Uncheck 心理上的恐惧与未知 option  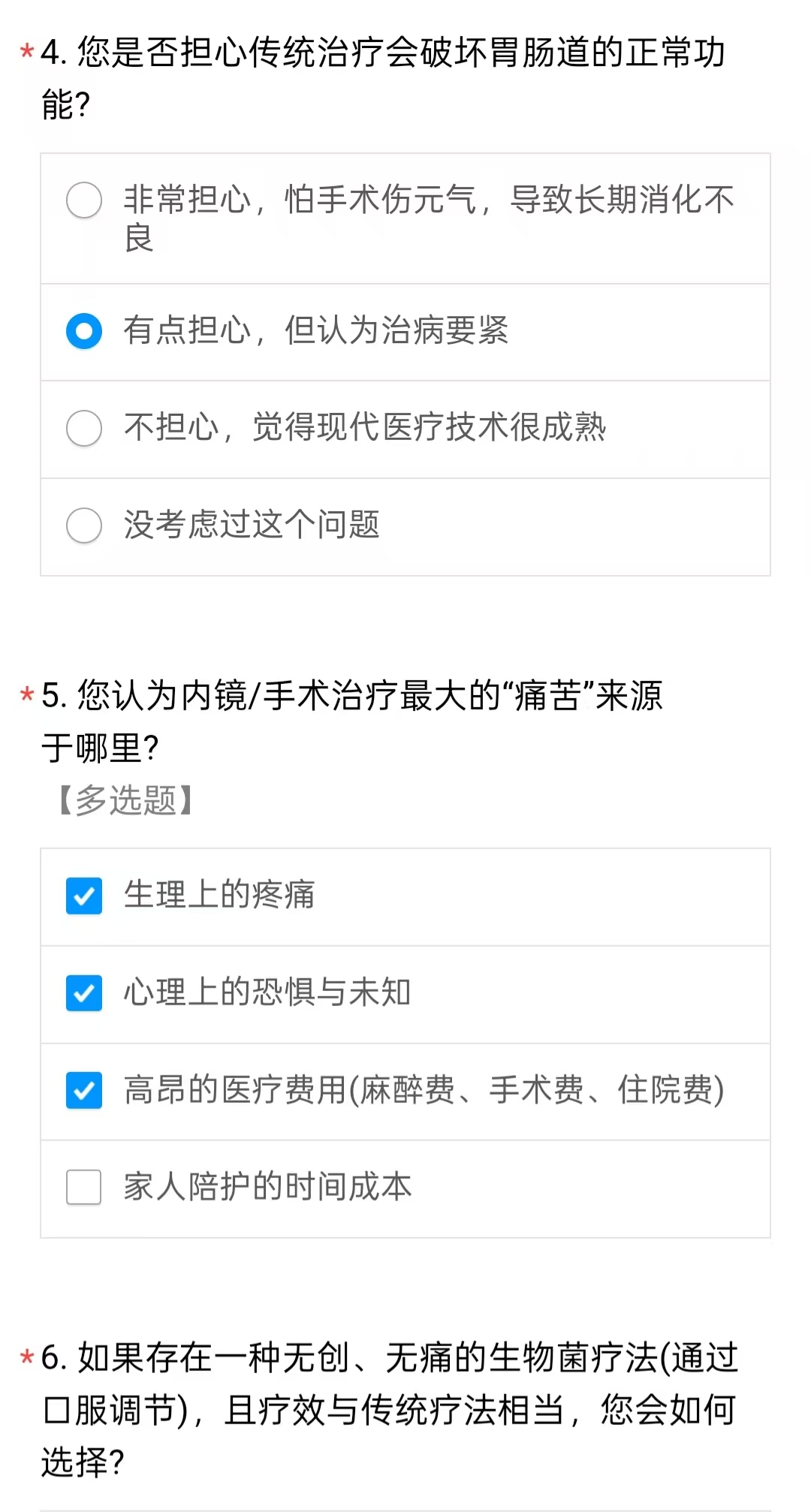83,993
